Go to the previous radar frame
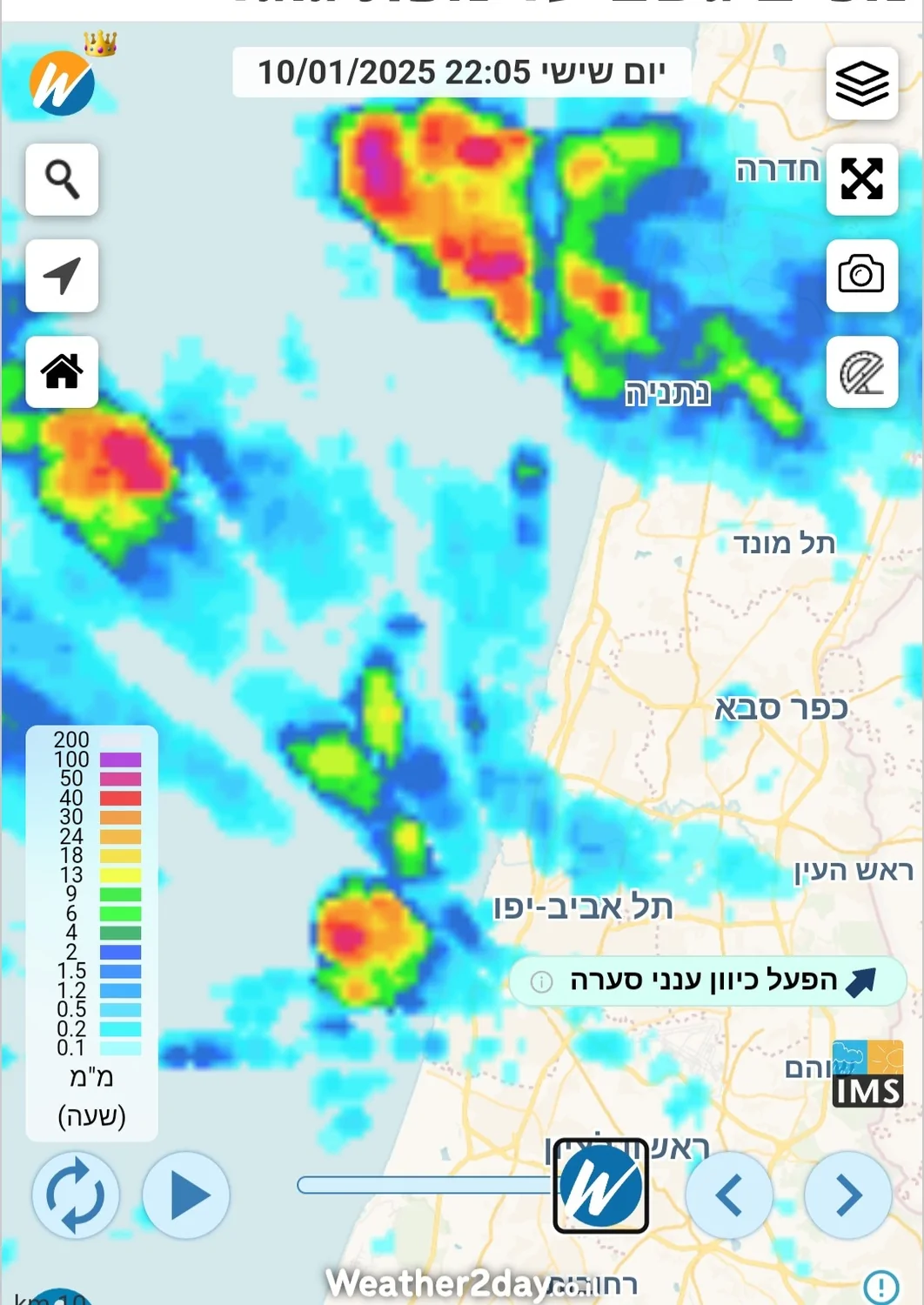 tap(729, 1195)
